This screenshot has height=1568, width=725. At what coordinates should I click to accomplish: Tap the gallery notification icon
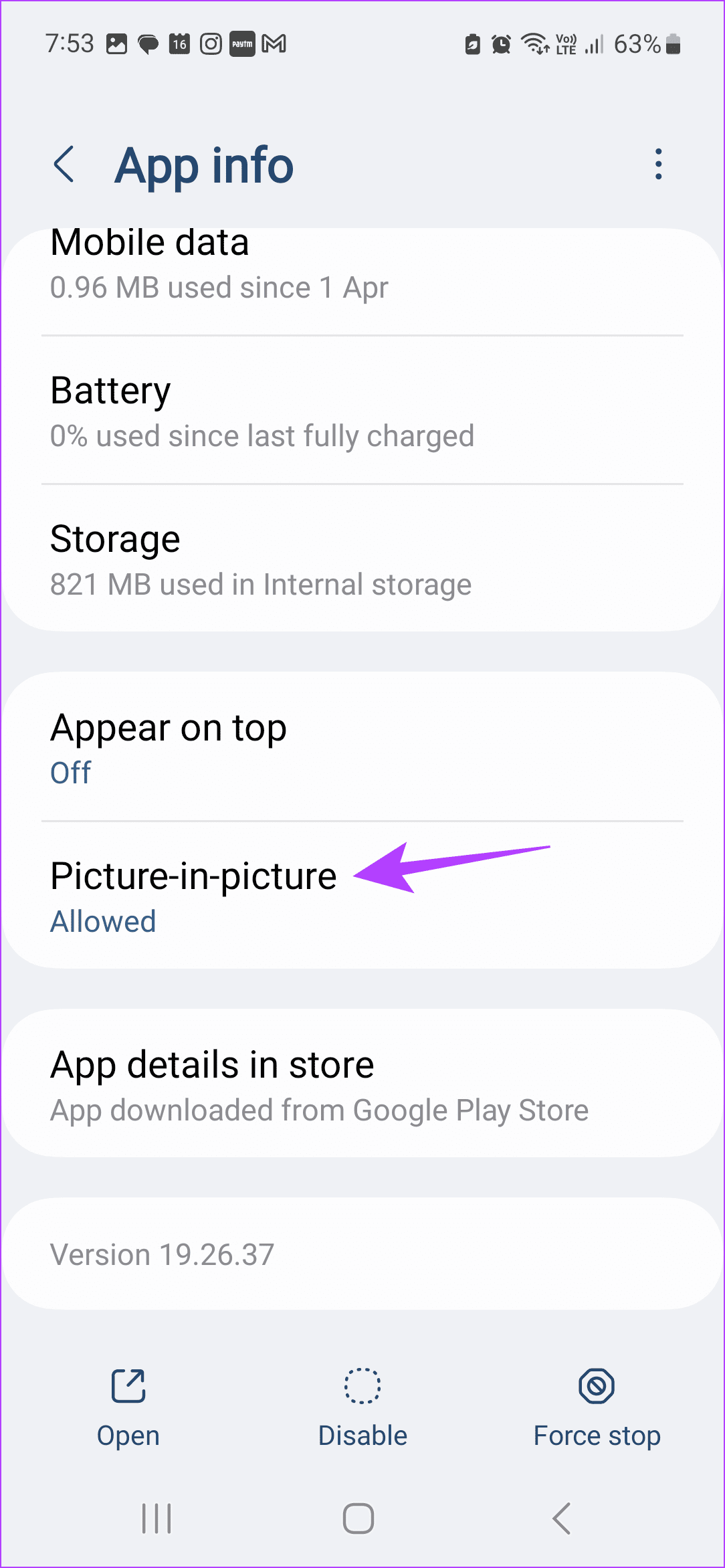117,43
